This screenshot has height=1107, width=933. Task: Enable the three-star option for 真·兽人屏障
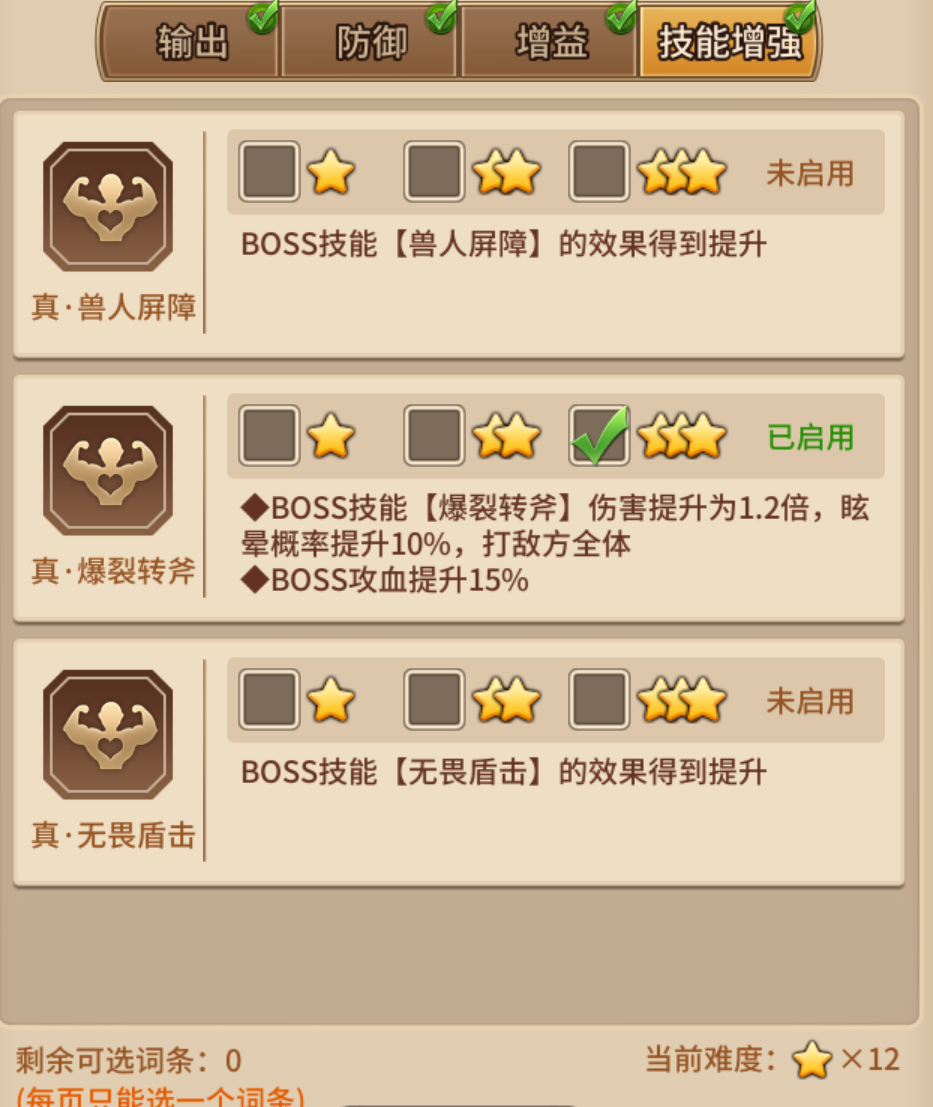pos(599,172)
